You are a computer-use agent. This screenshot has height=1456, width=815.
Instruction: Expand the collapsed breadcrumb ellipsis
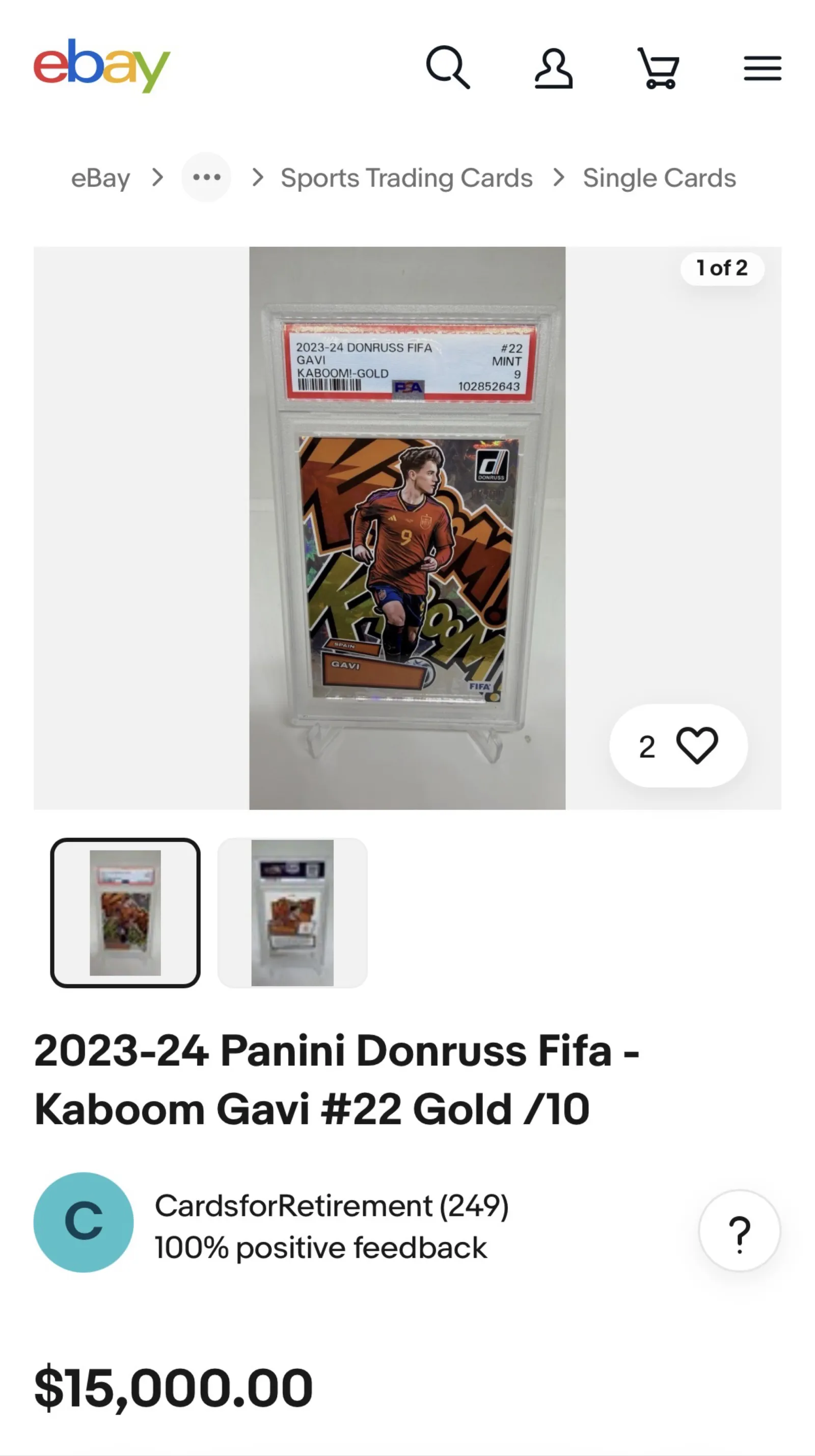(206, 177)
